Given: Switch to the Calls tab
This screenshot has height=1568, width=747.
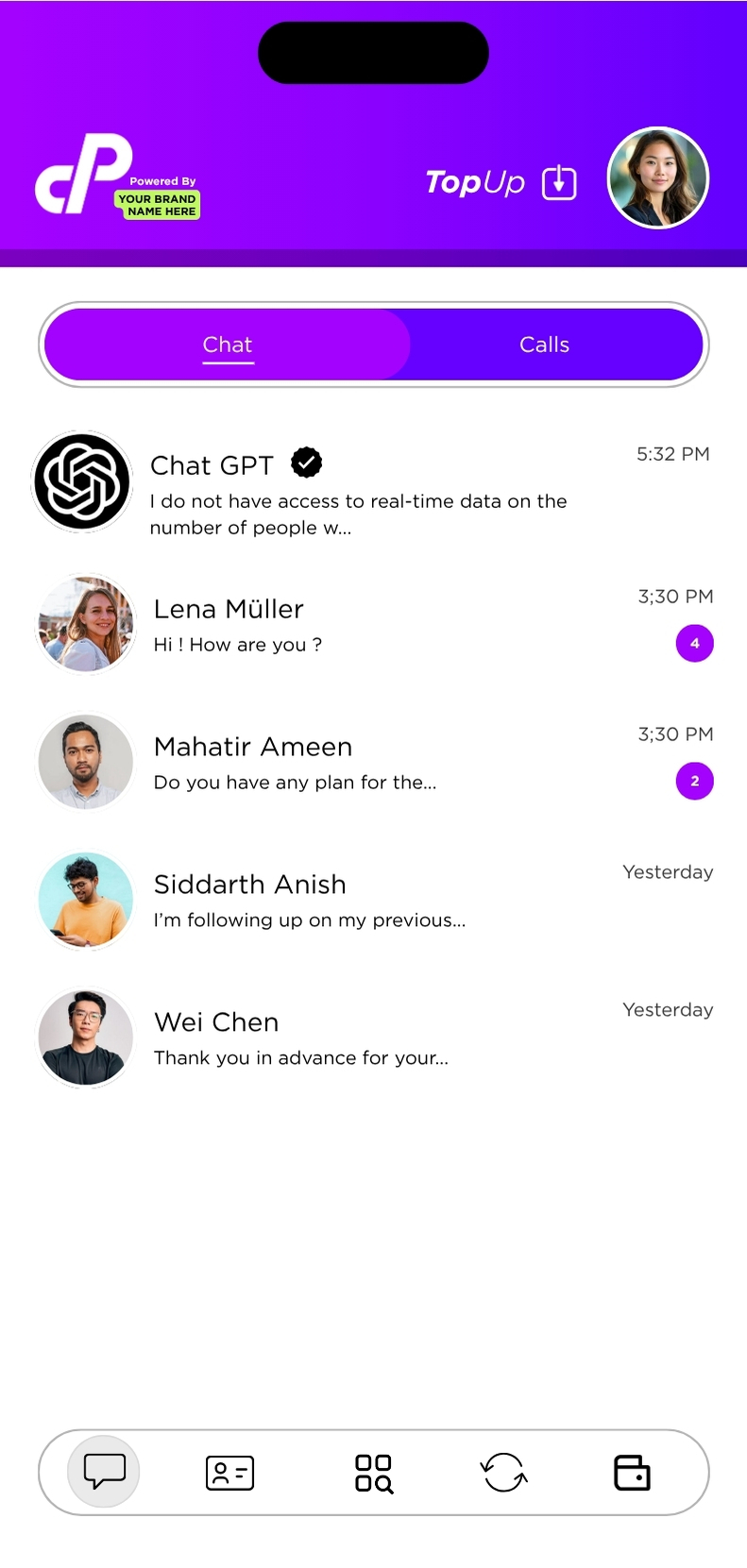Looking at the screenshot, I should pos(544,345).
